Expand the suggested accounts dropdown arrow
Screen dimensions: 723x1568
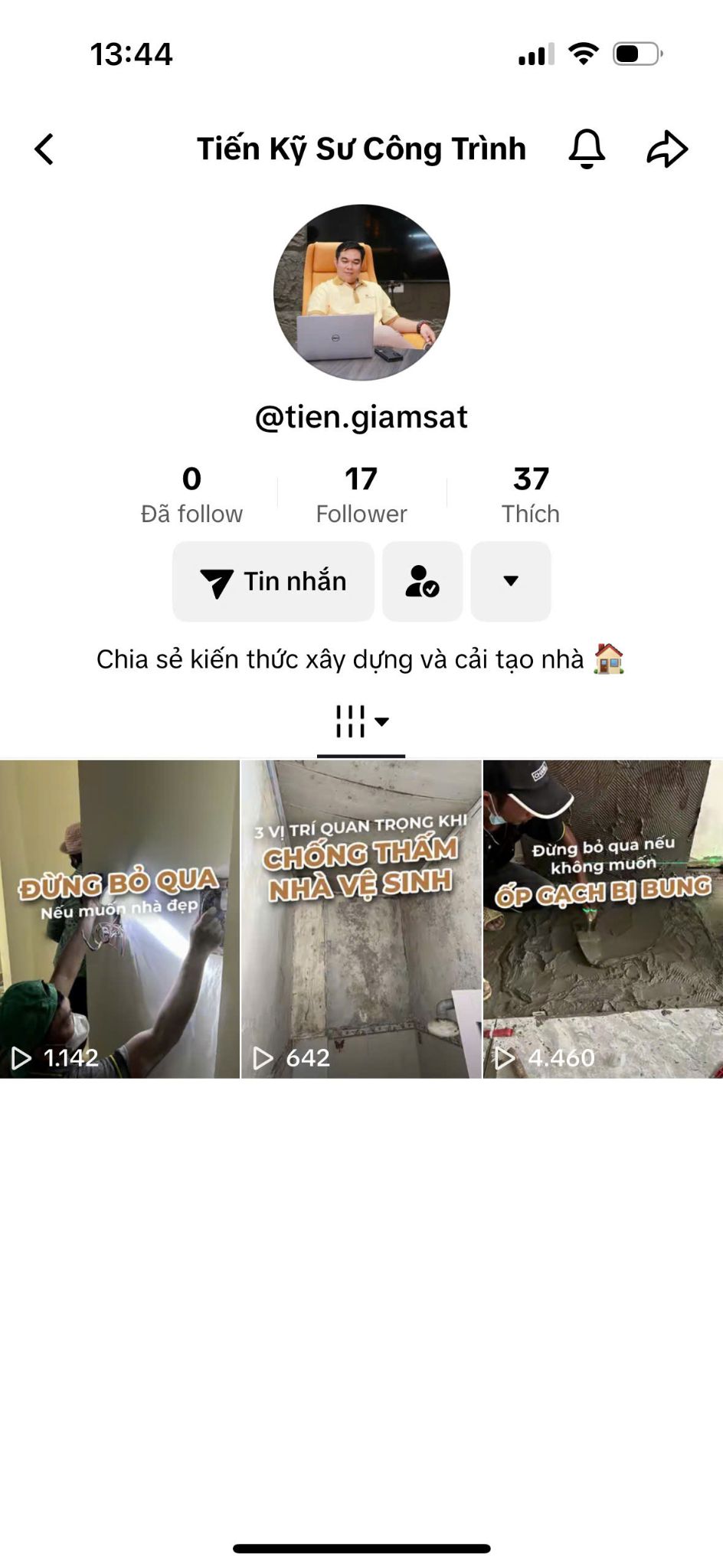point(511,582)
